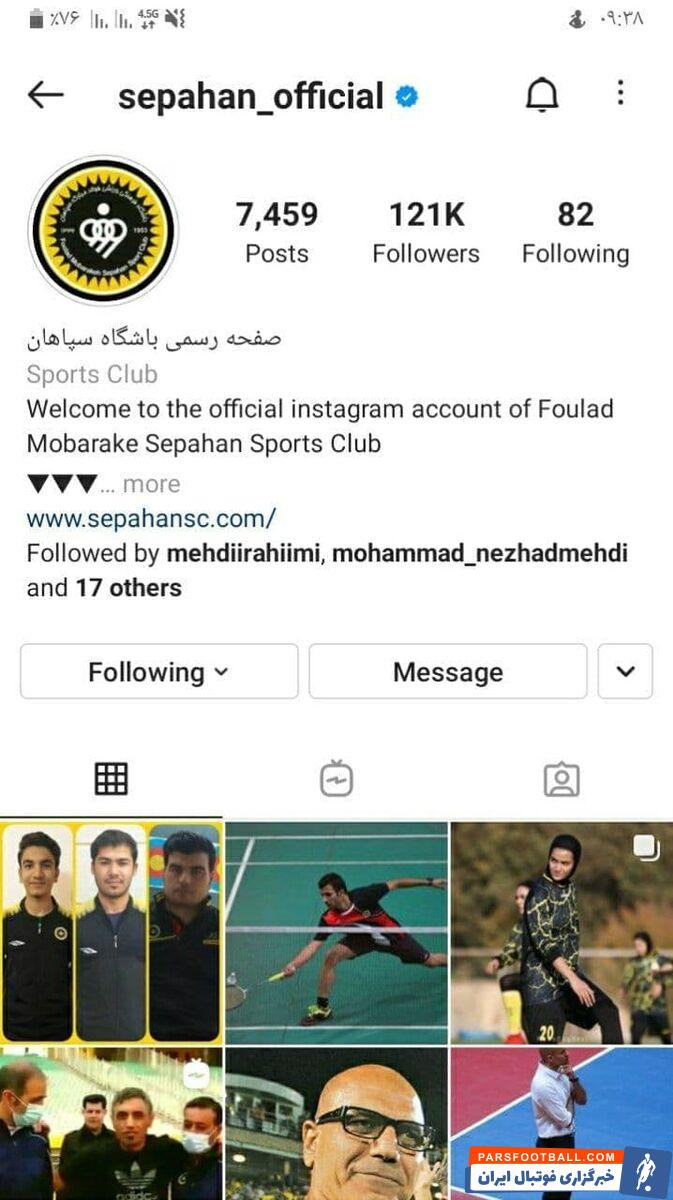
Task: Go back using the top-left arrow
Action: pos(45,95)
